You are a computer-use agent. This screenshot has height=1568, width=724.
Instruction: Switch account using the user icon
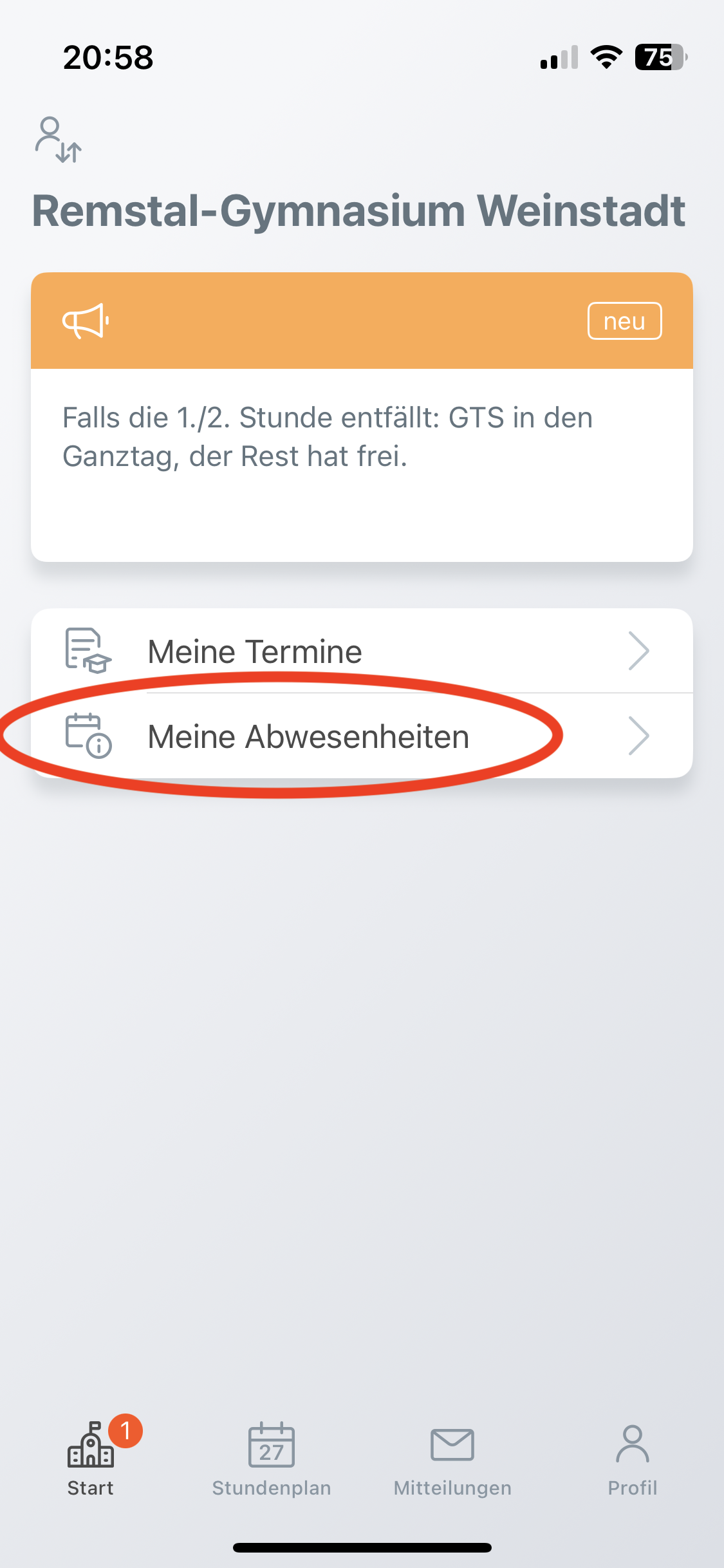point(58,139)
